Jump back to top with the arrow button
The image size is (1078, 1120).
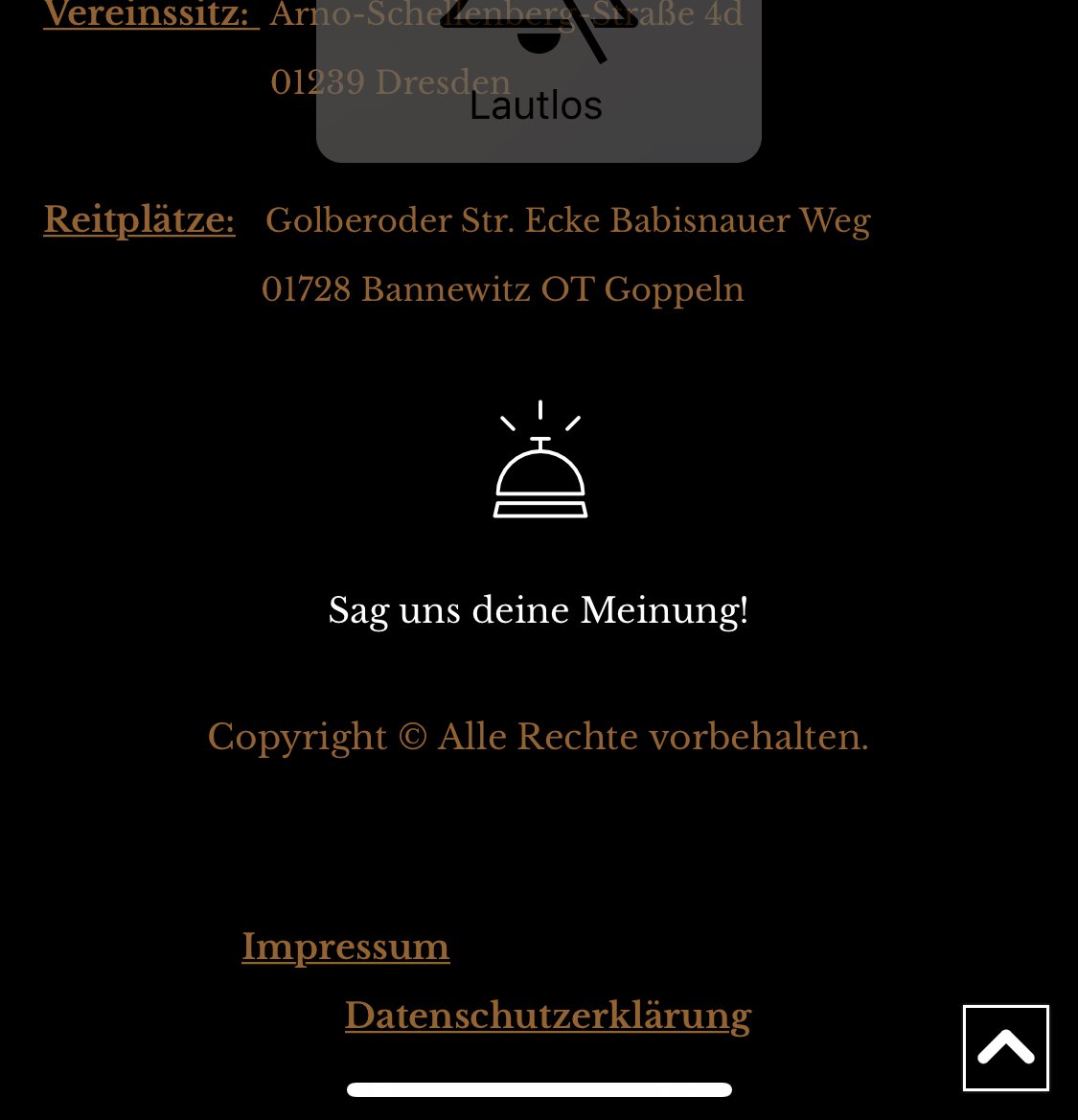(x=1005, y=1047)
